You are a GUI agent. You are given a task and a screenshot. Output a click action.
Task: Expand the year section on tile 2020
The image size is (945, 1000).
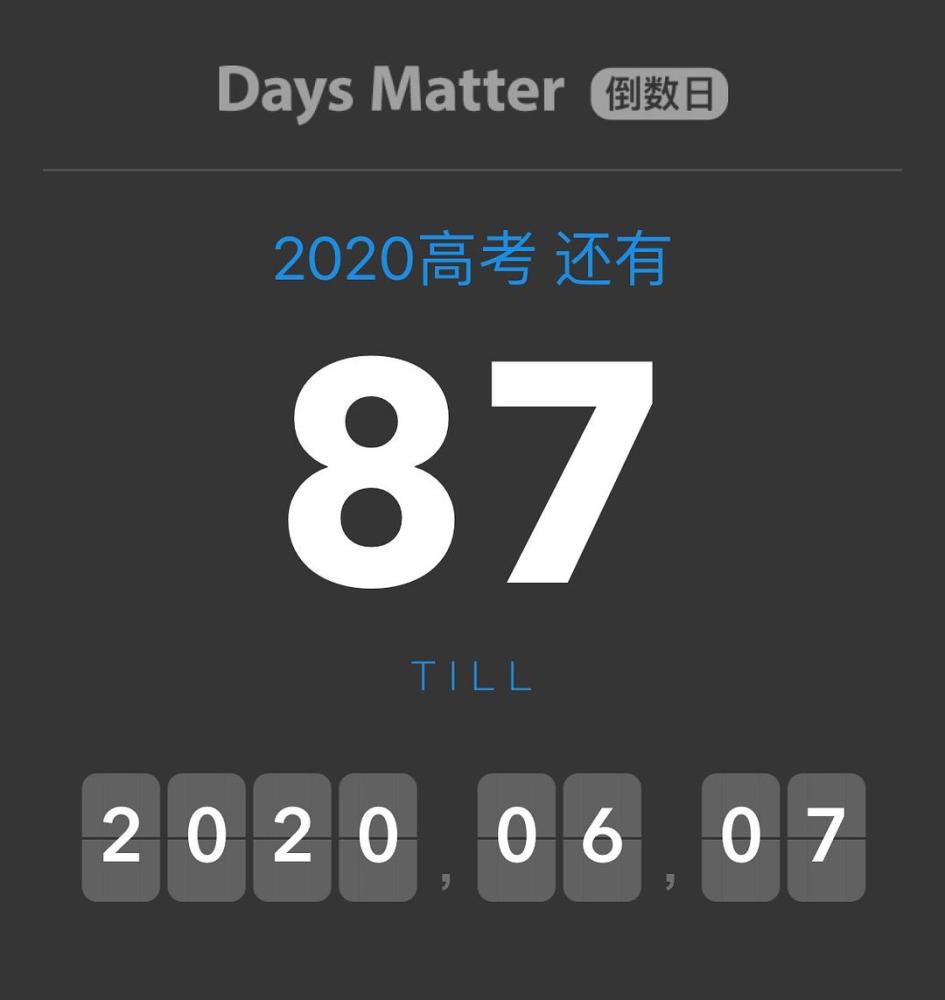click(x=248, y=838)
